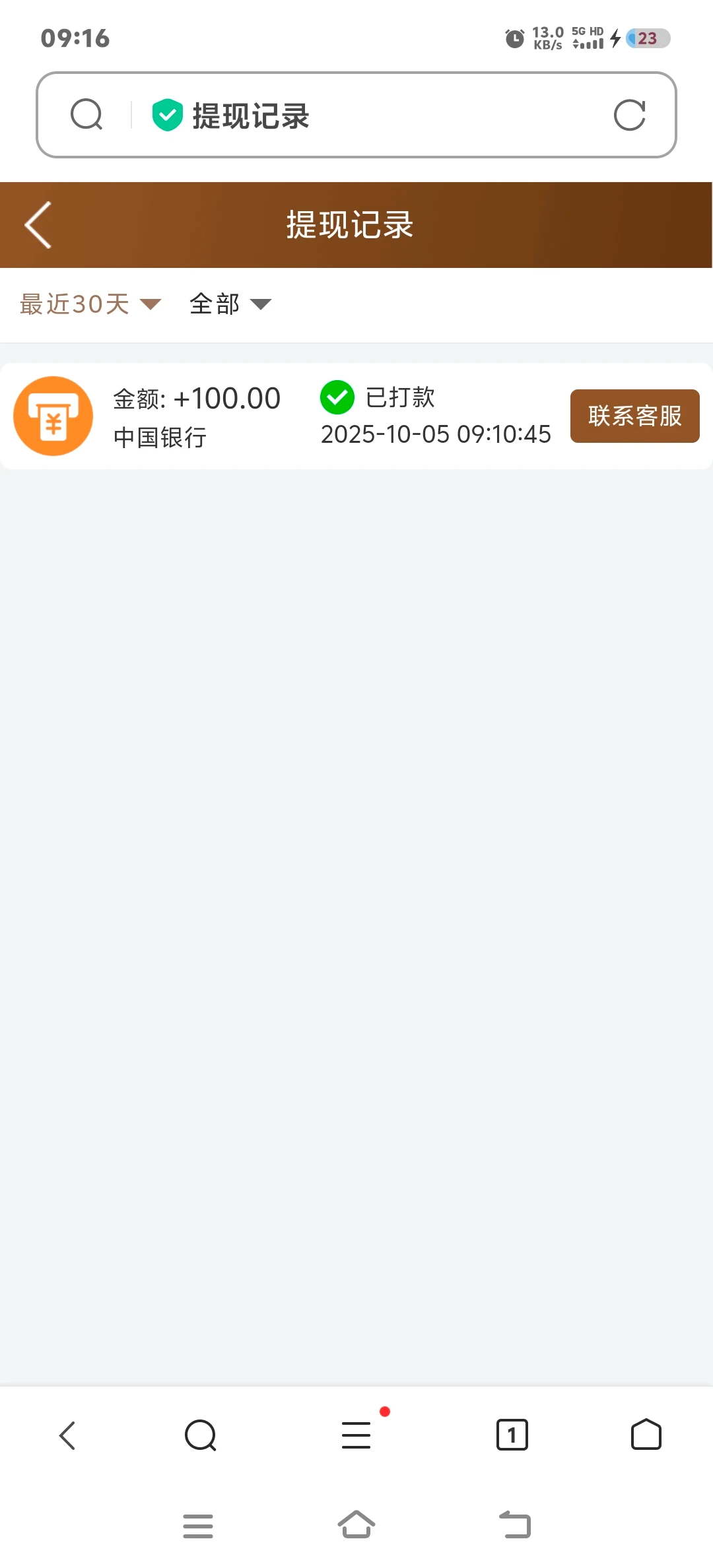The image size is (713, 1568).
Task: Click the 提现记录 title in the address bar
Action: [x=250, y=114]
